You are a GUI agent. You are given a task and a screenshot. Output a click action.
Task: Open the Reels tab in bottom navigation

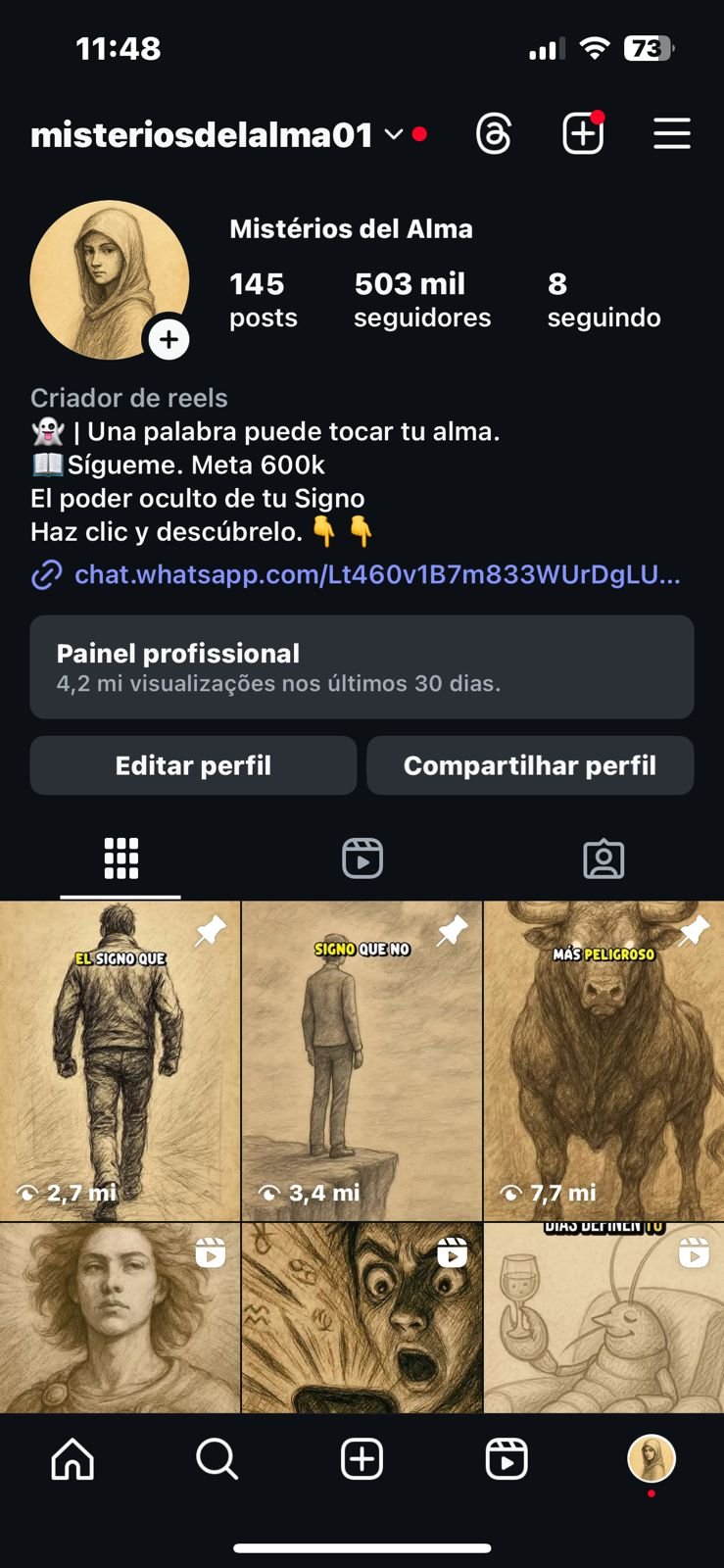tap(507, 1459)
